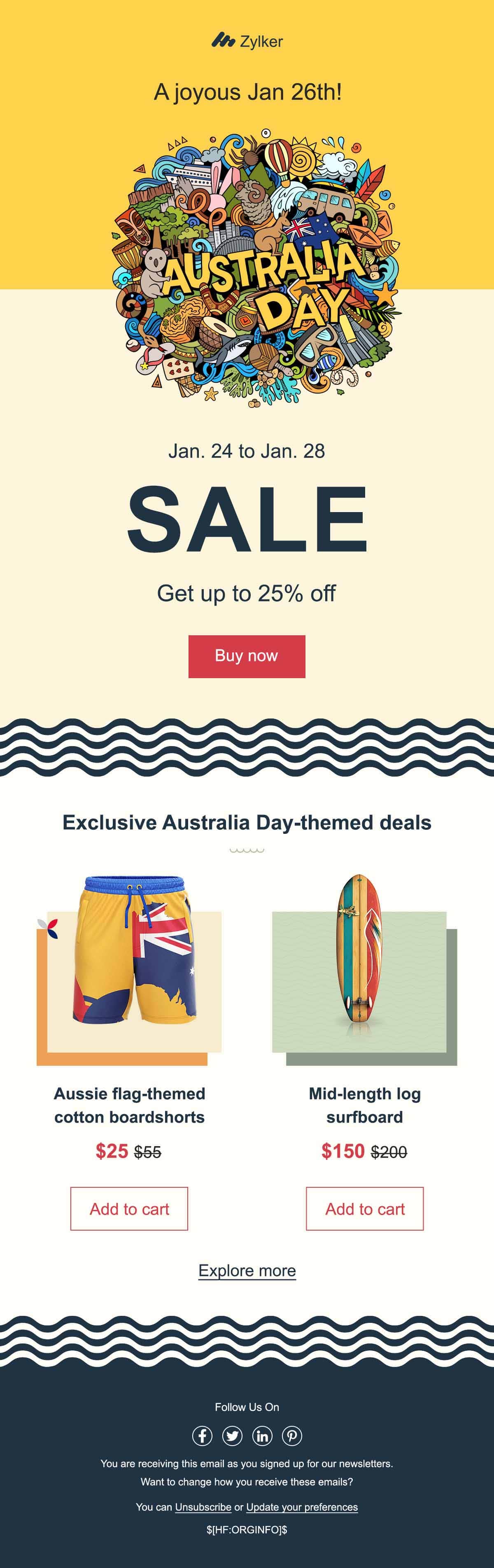Open the Twitter profile icon

coord(232,1436)
